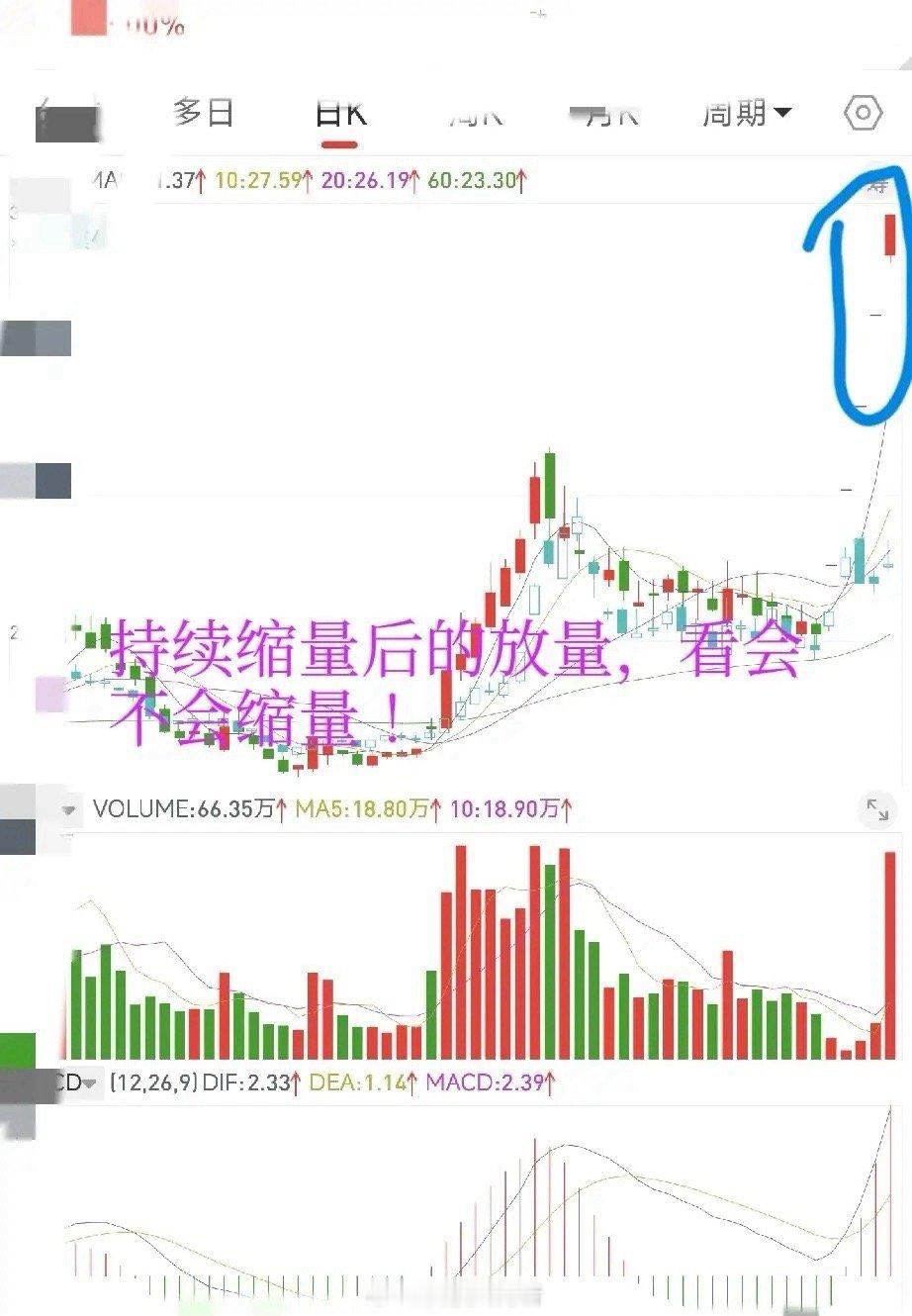This screenshot has width=912, height=1316.
Task: Click the purple 20:26.19 MA label
Action: (364, 182)
